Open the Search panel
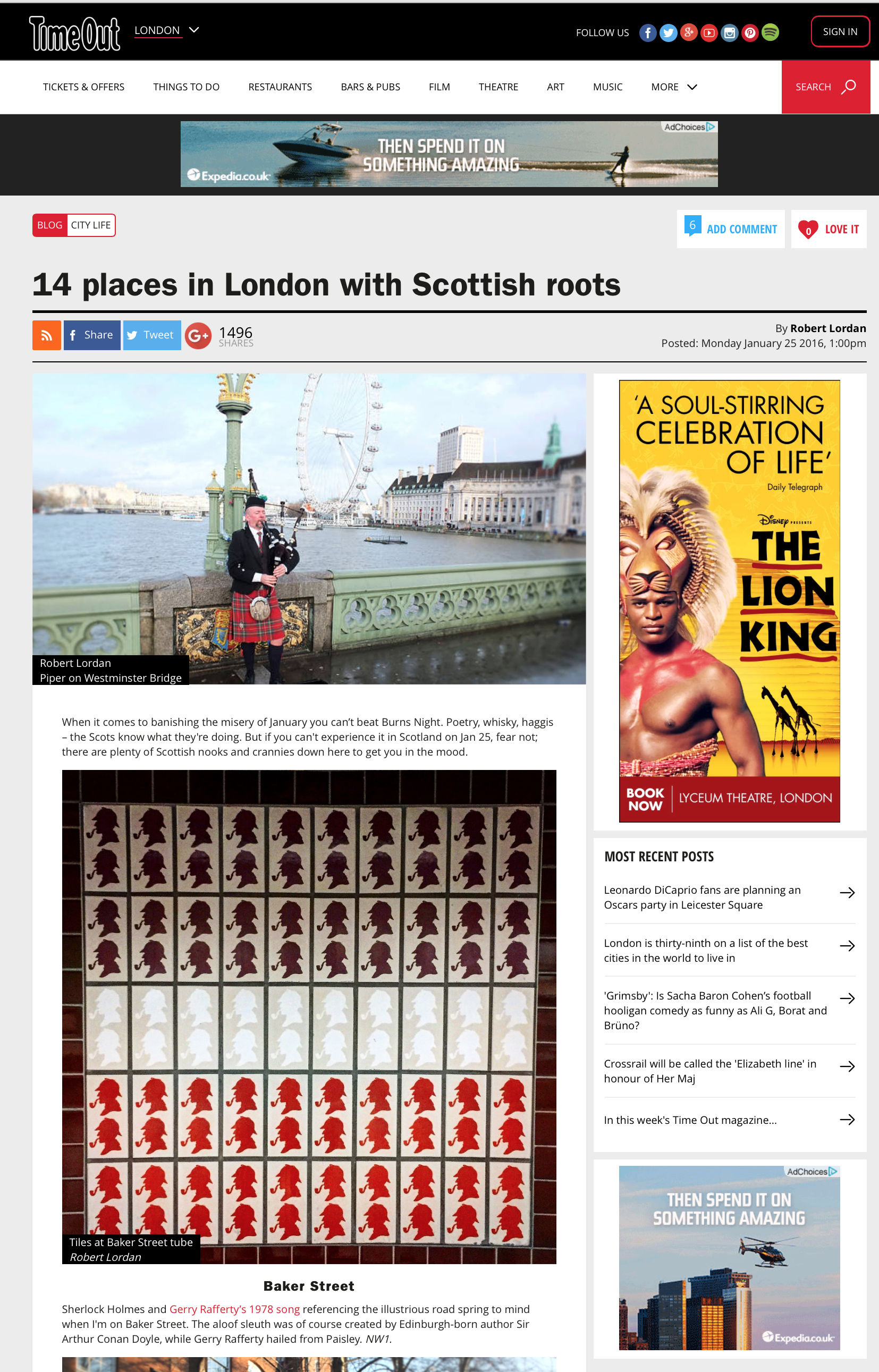Image resolution: width=879 pixels, height=1372 pixels. tap(825, 87)
